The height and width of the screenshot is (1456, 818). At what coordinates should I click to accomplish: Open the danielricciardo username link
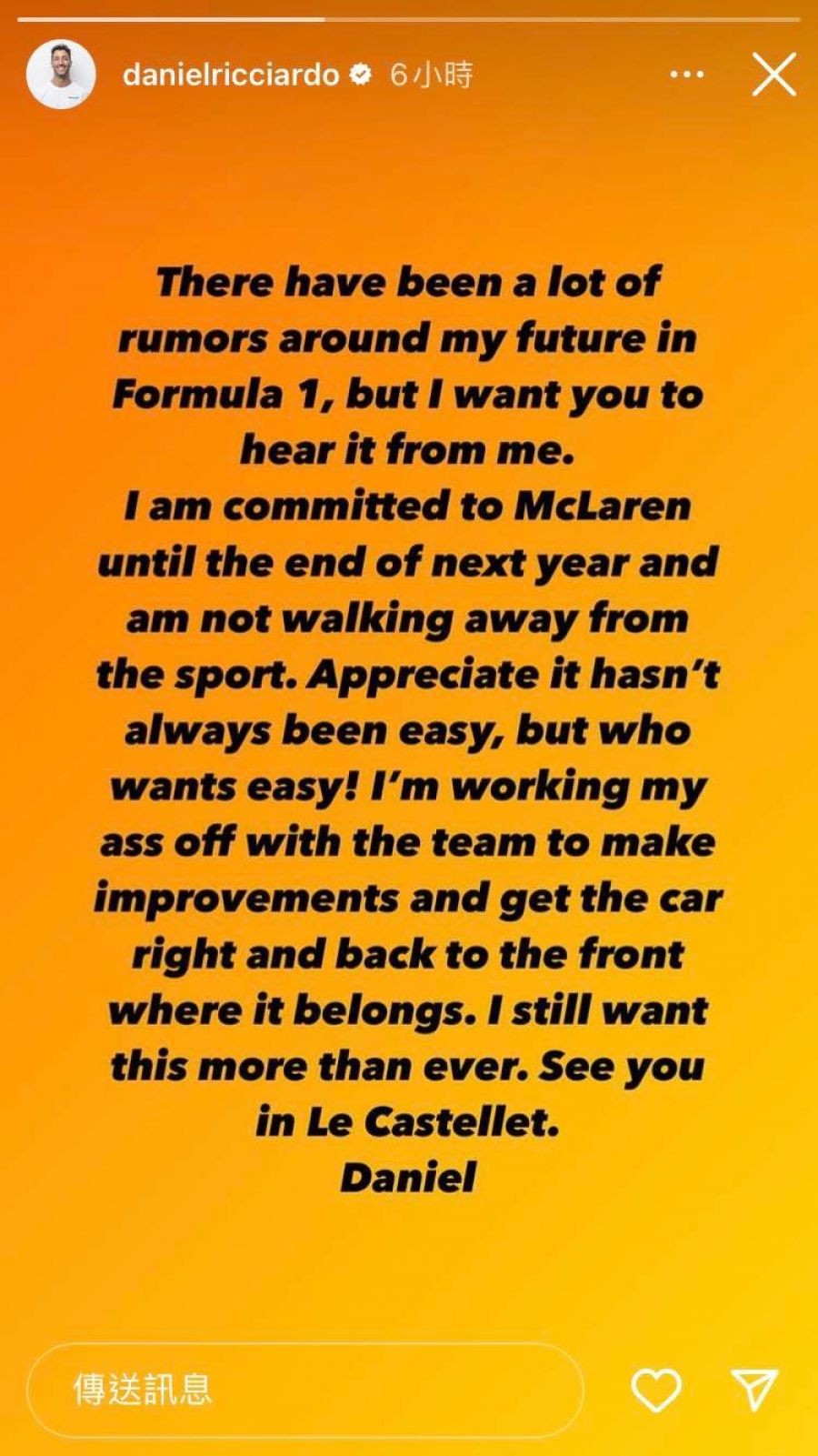point(231,75)
